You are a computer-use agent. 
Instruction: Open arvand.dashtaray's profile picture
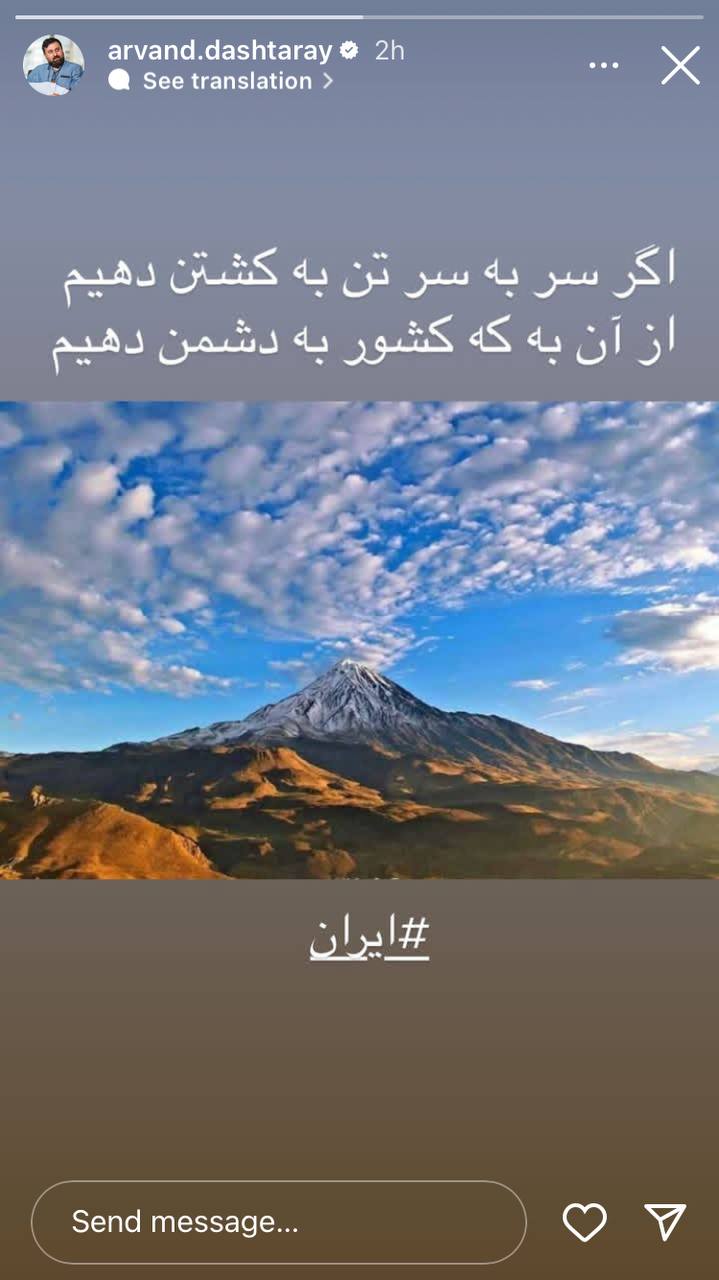54,65
